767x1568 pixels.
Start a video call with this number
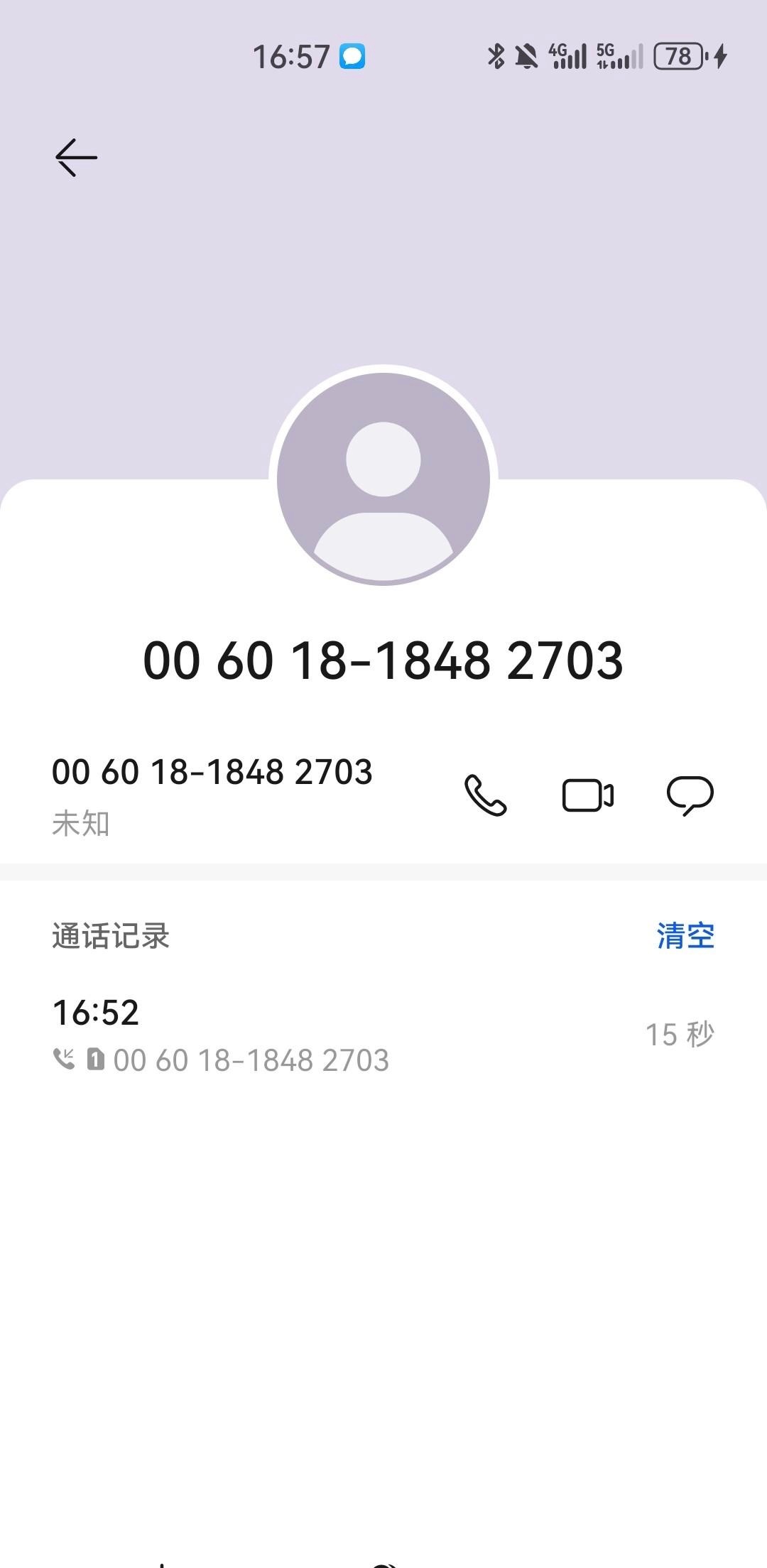click(x=587, y=795)
